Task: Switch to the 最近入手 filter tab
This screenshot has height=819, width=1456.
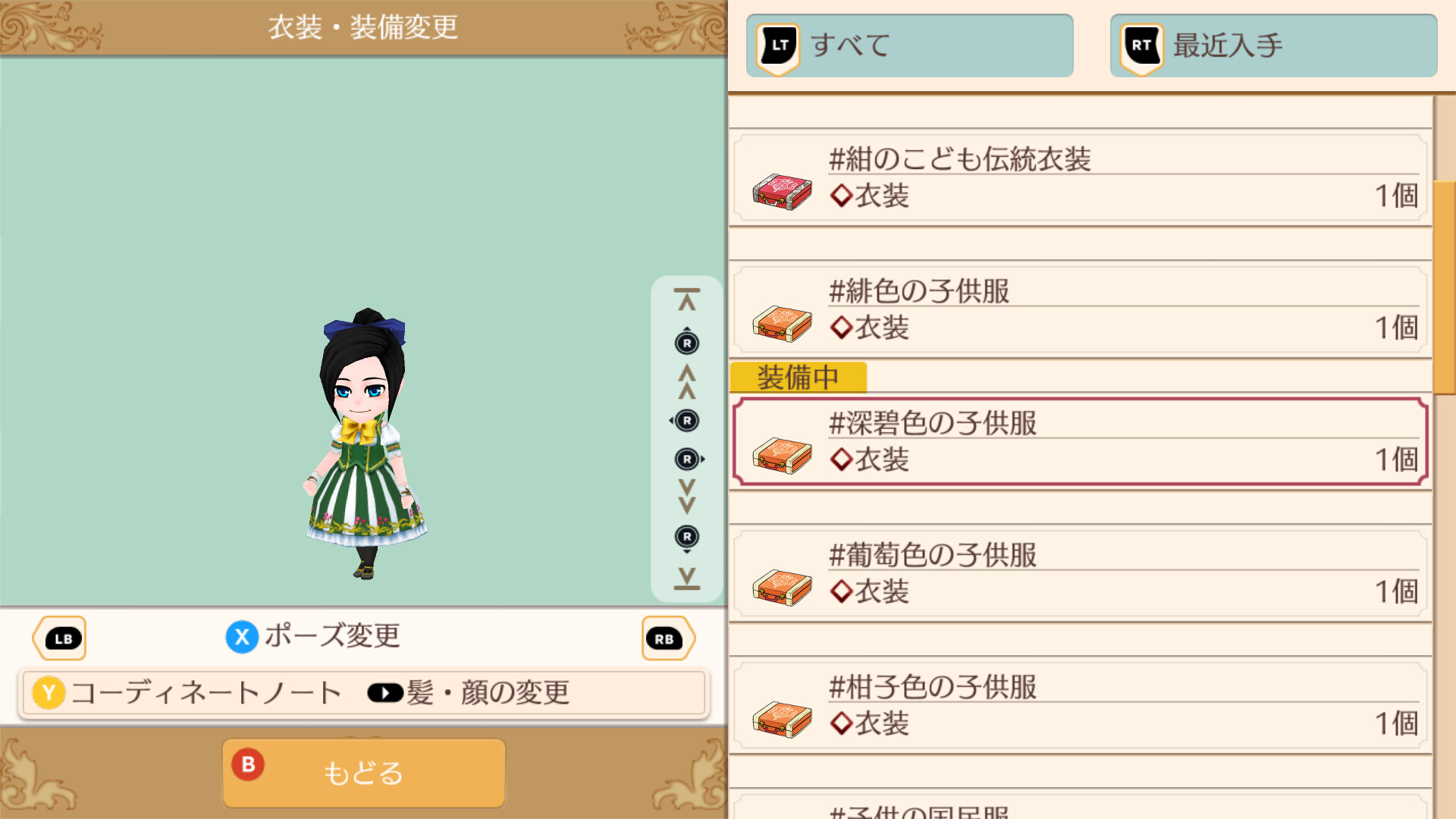Action: 1273,45
